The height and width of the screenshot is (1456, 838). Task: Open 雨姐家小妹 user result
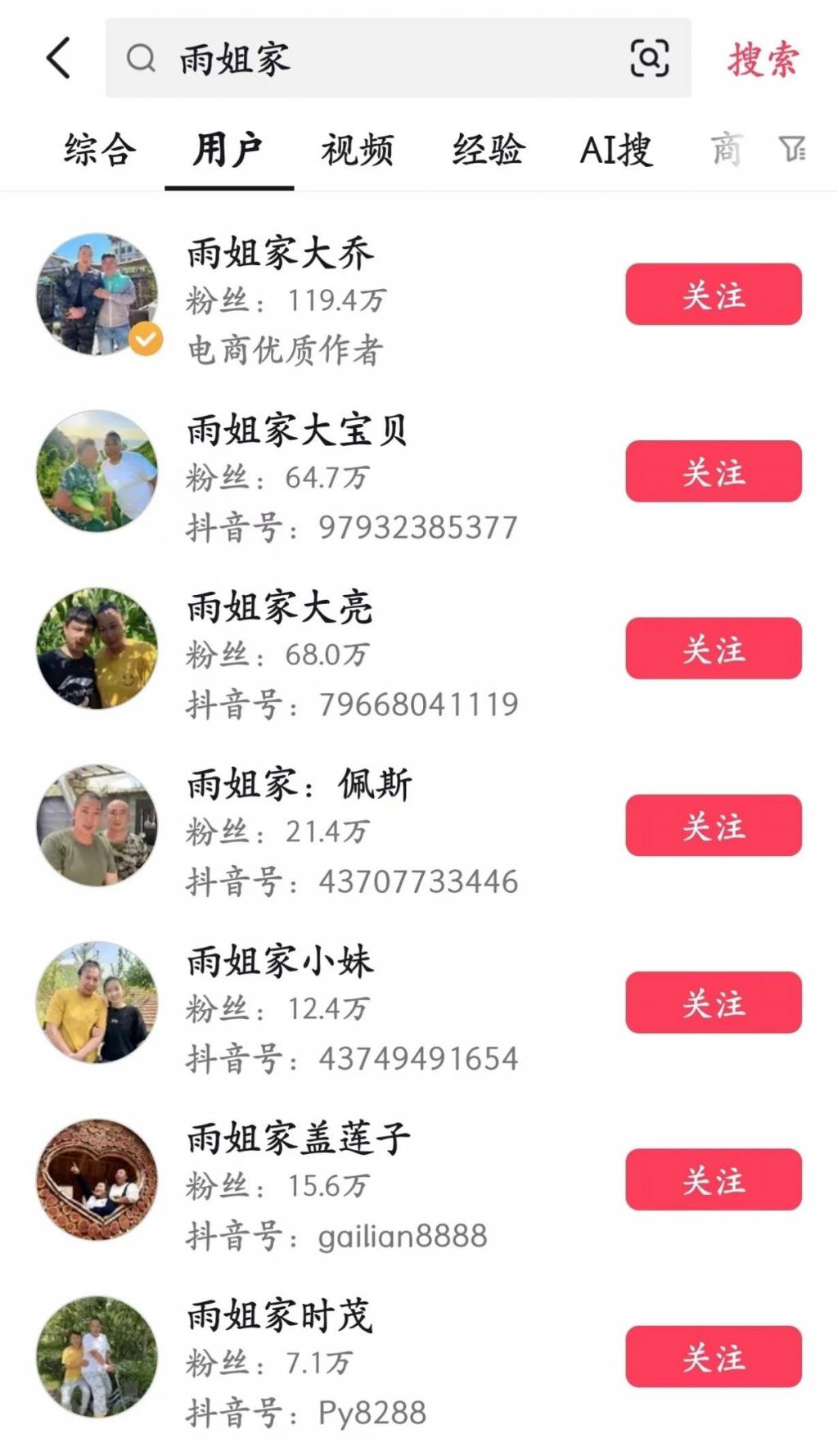point(280,962)
